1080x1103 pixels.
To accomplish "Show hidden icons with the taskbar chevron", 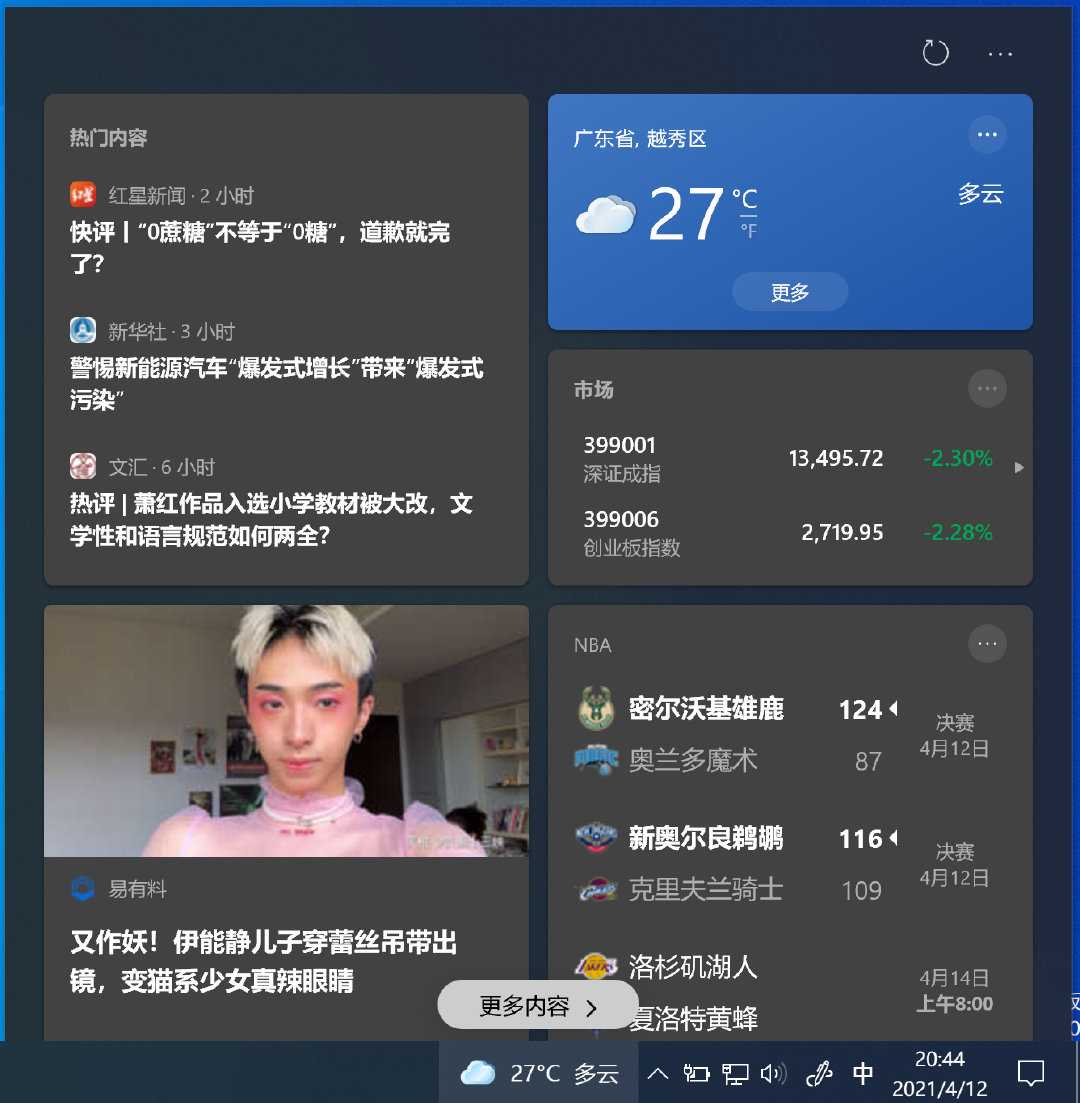I will coord(657,1071).
